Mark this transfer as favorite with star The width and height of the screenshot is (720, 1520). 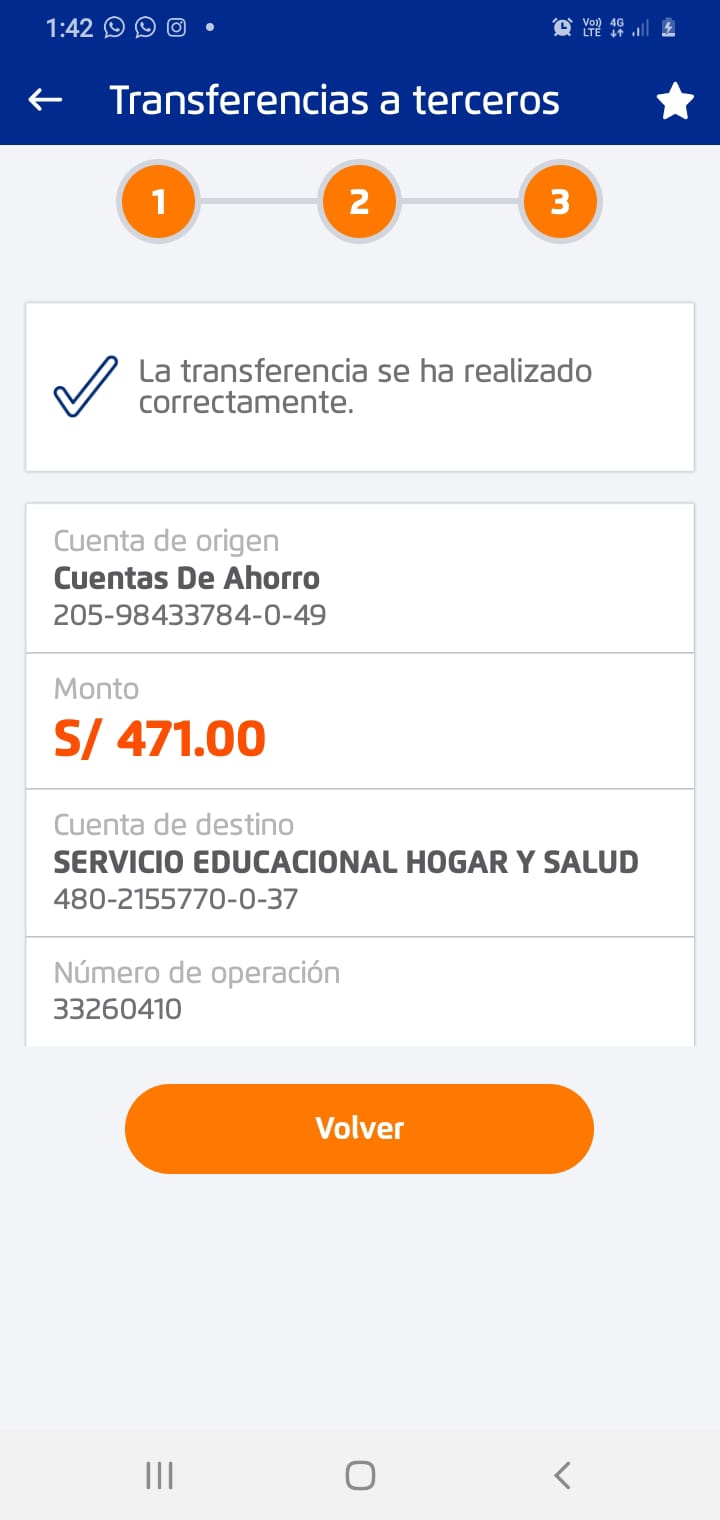pyautogui.click(x=674, y=101)
